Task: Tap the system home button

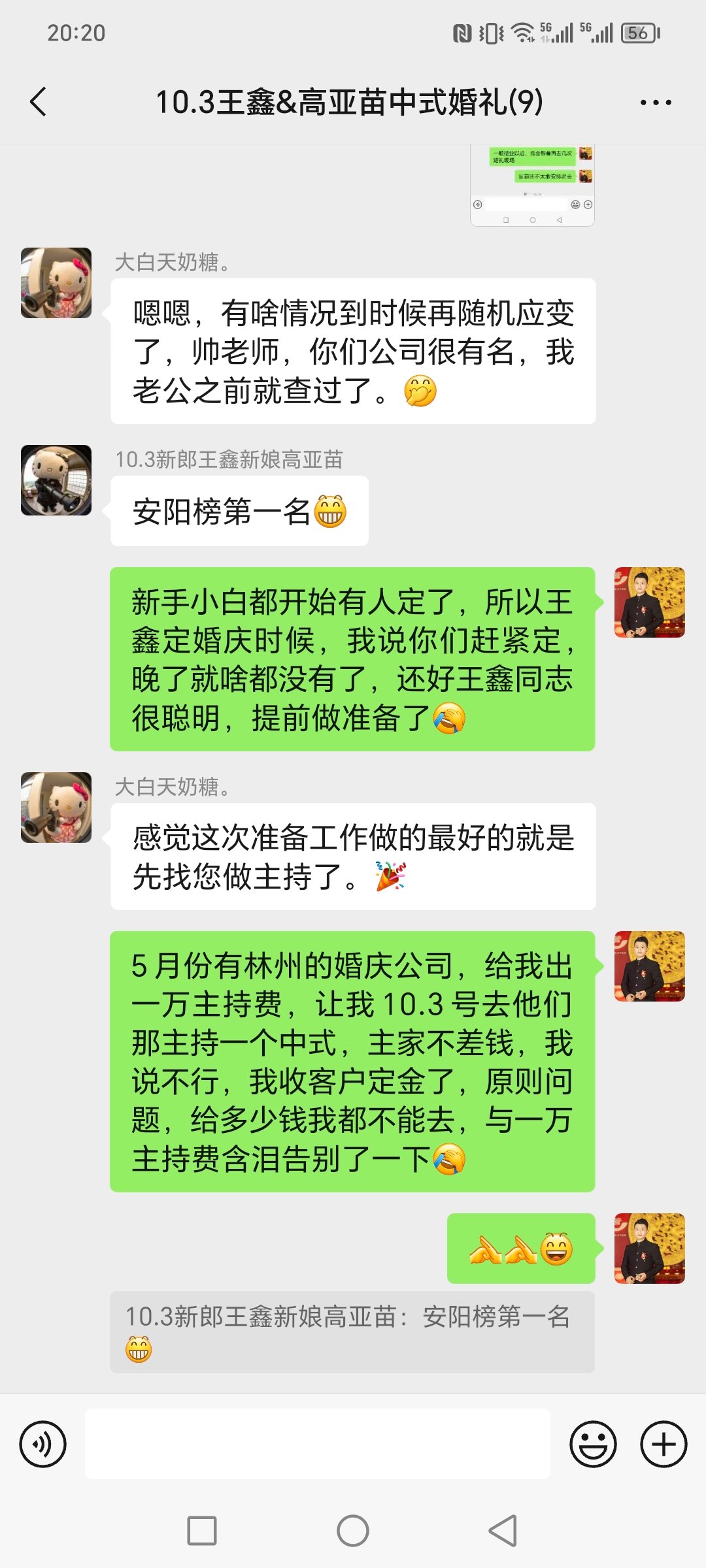Action: 353,1530
